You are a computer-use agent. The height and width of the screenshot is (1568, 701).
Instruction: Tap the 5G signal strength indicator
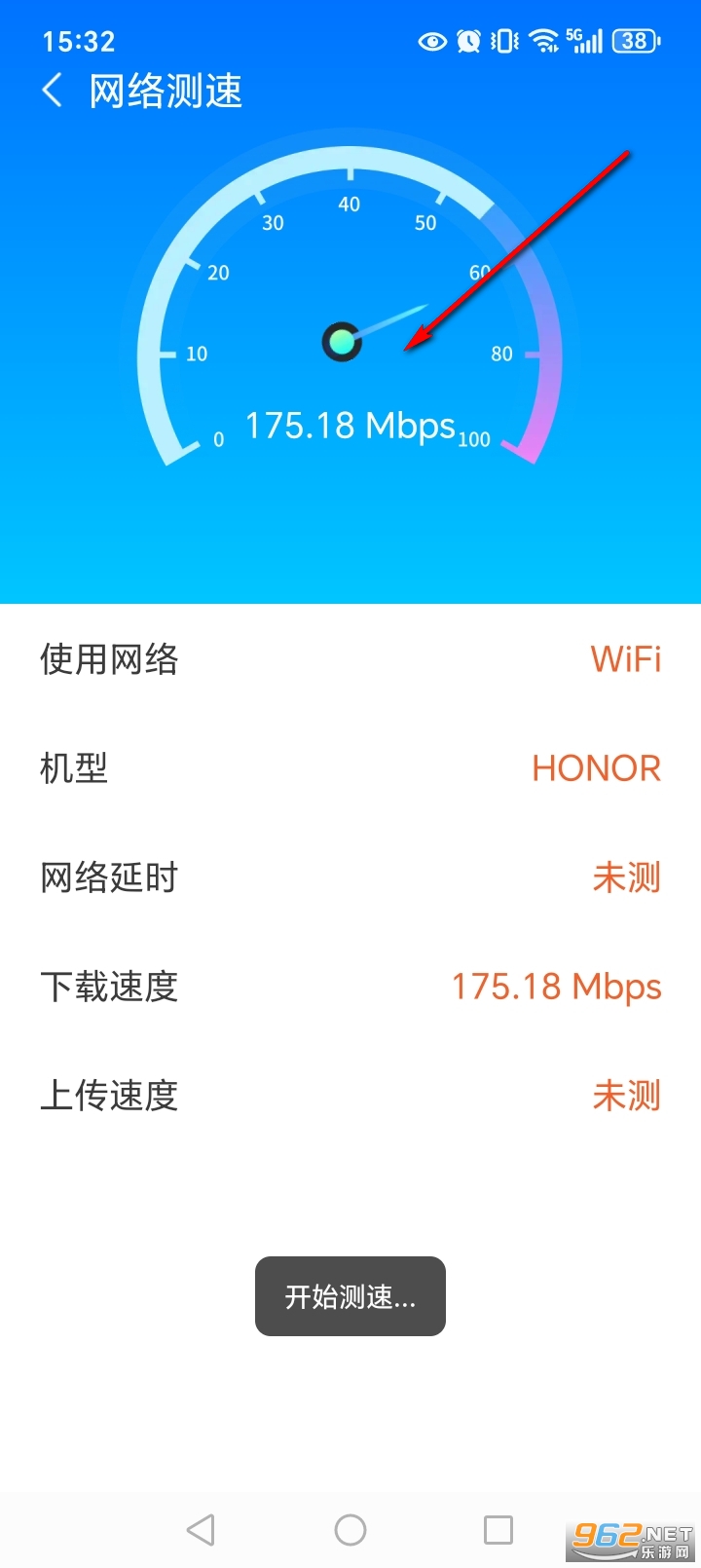coord(585,41)
